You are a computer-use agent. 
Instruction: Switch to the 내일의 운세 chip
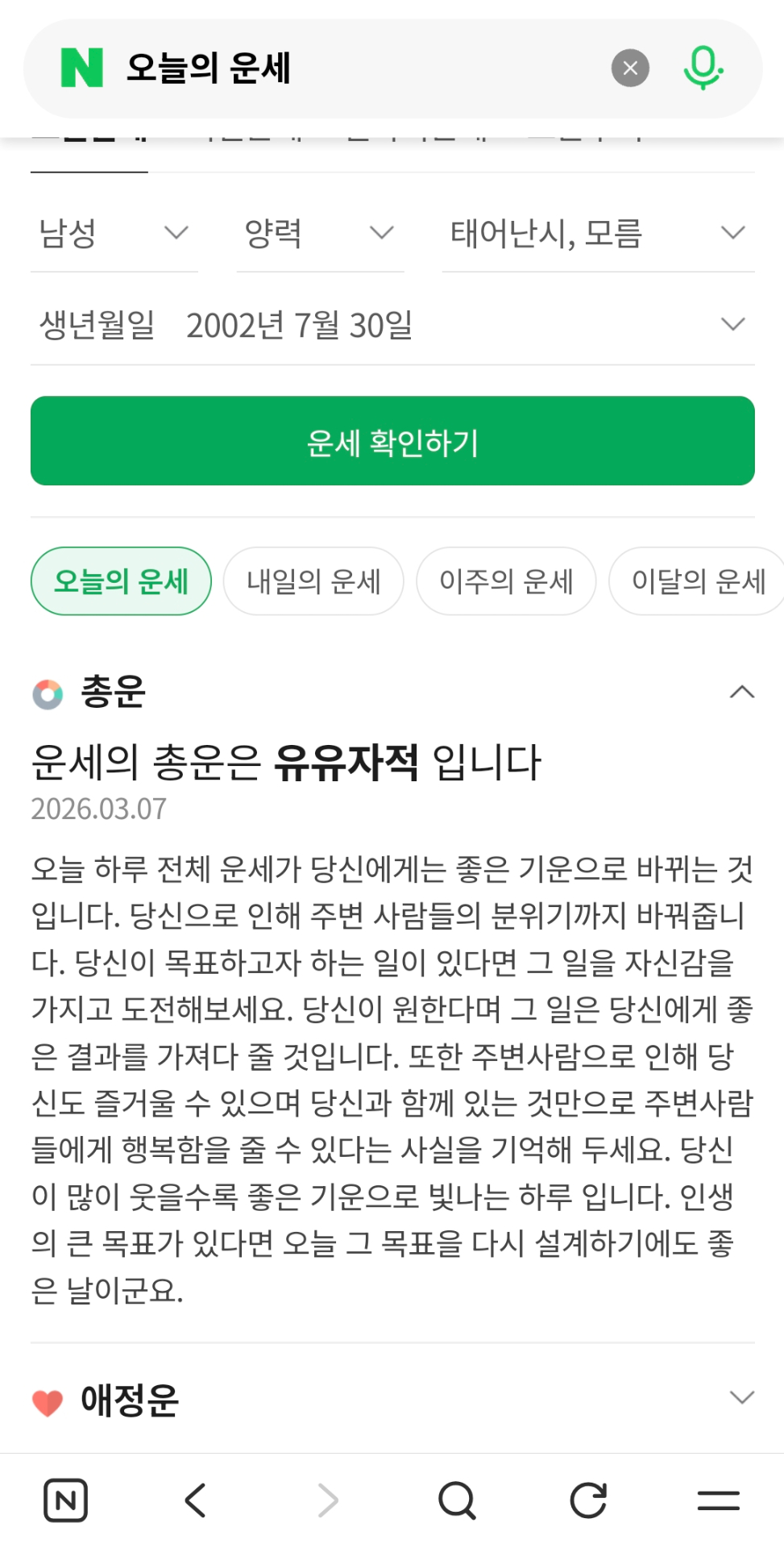pyautogui.click(x=313, y=581)
